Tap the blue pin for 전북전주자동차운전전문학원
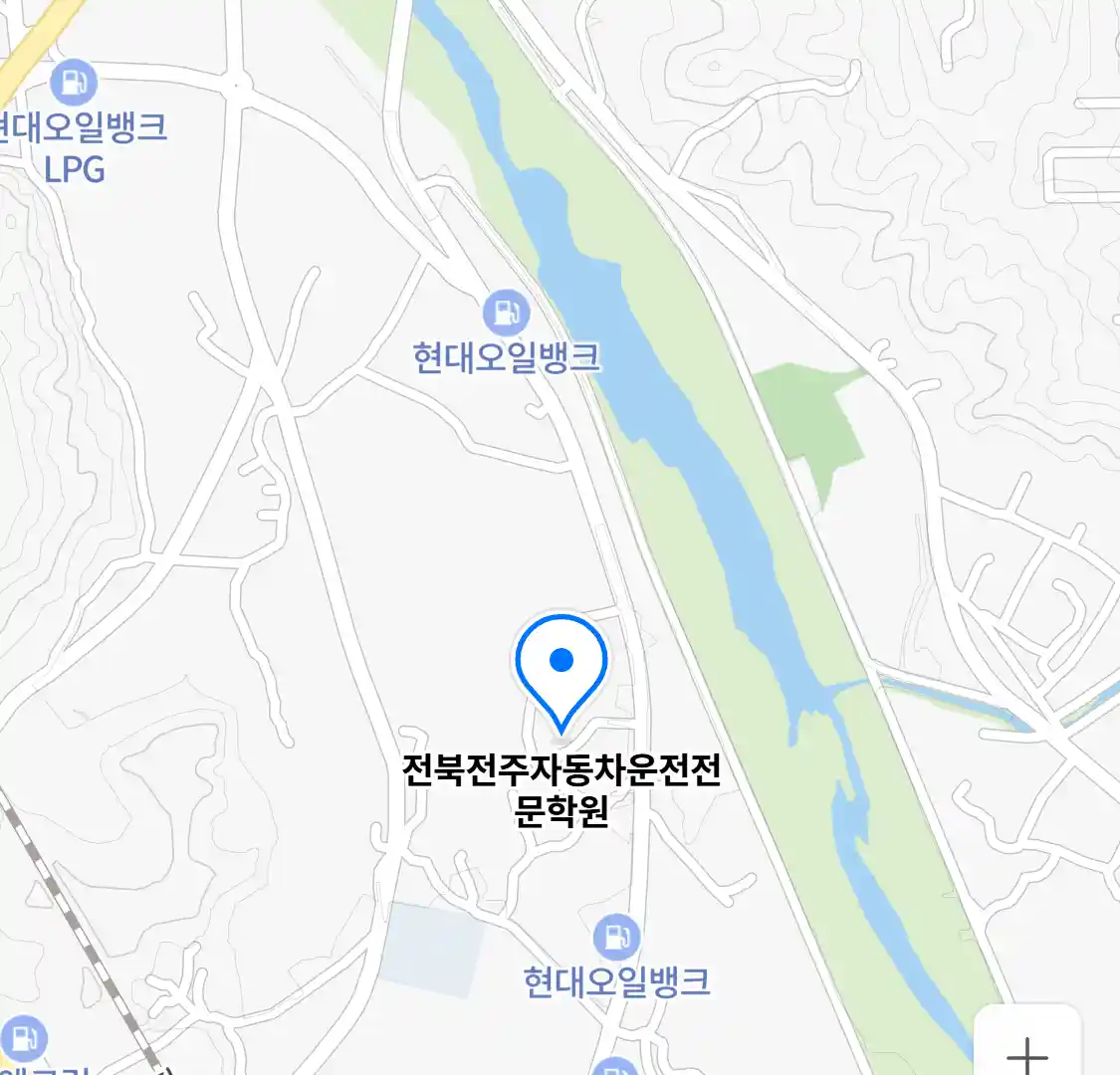Viewport: 1120px width, 1075px height. coord(561,663)
